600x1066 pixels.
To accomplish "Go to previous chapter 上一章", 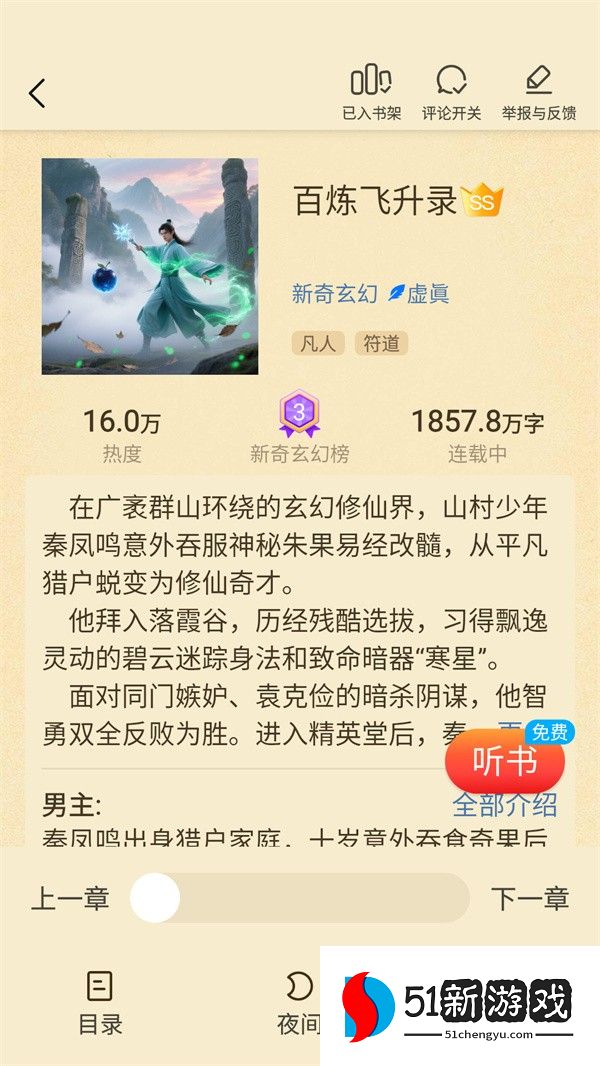I will pos(70,898).
